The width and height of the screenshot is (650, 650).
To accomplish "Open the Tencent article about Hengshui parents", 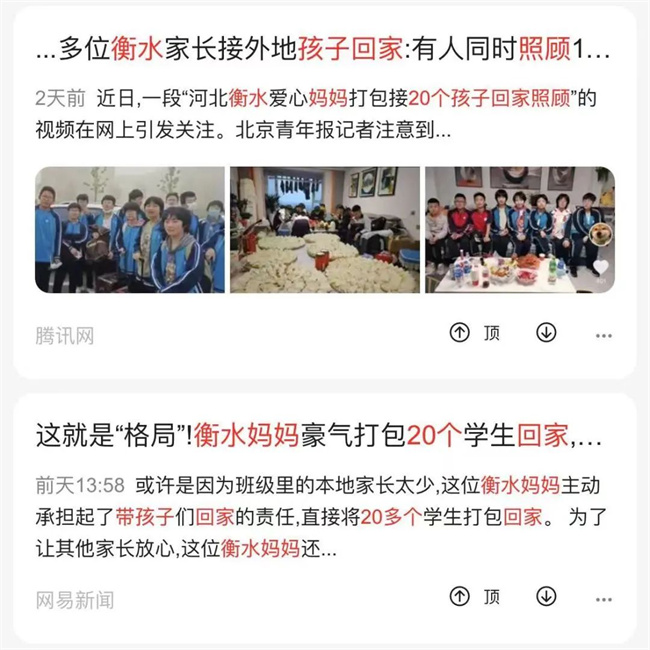I will (322, 49).
